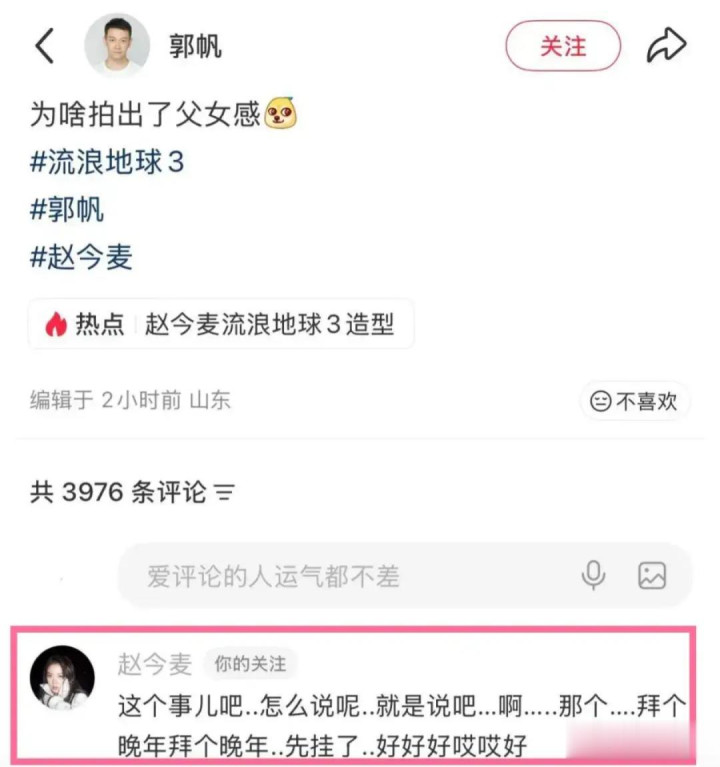This screenshot has width=720, height=767.
Task: Follow 郭帆 with the 关注 button
Action: 563,46
